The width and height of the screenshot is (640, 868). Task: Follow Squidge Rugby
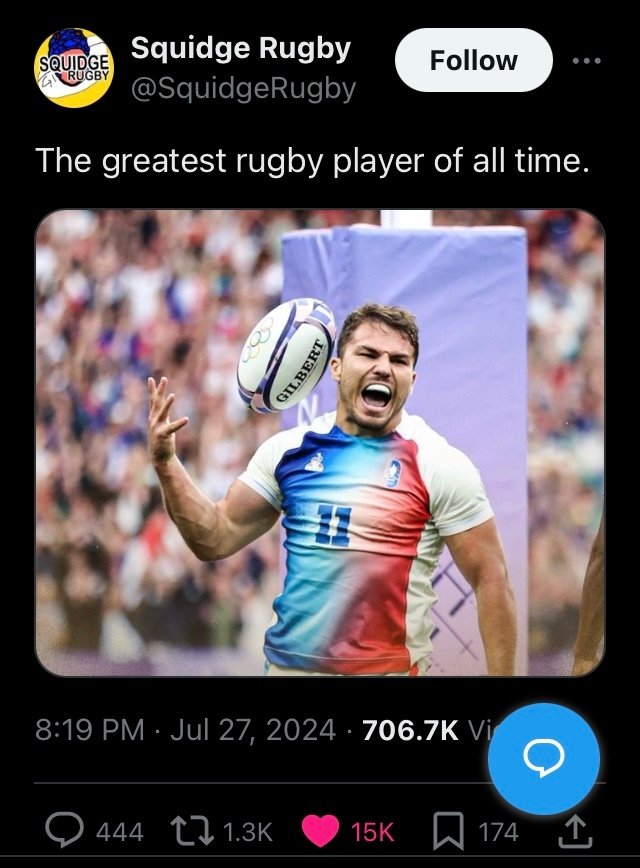click(473, 60)
